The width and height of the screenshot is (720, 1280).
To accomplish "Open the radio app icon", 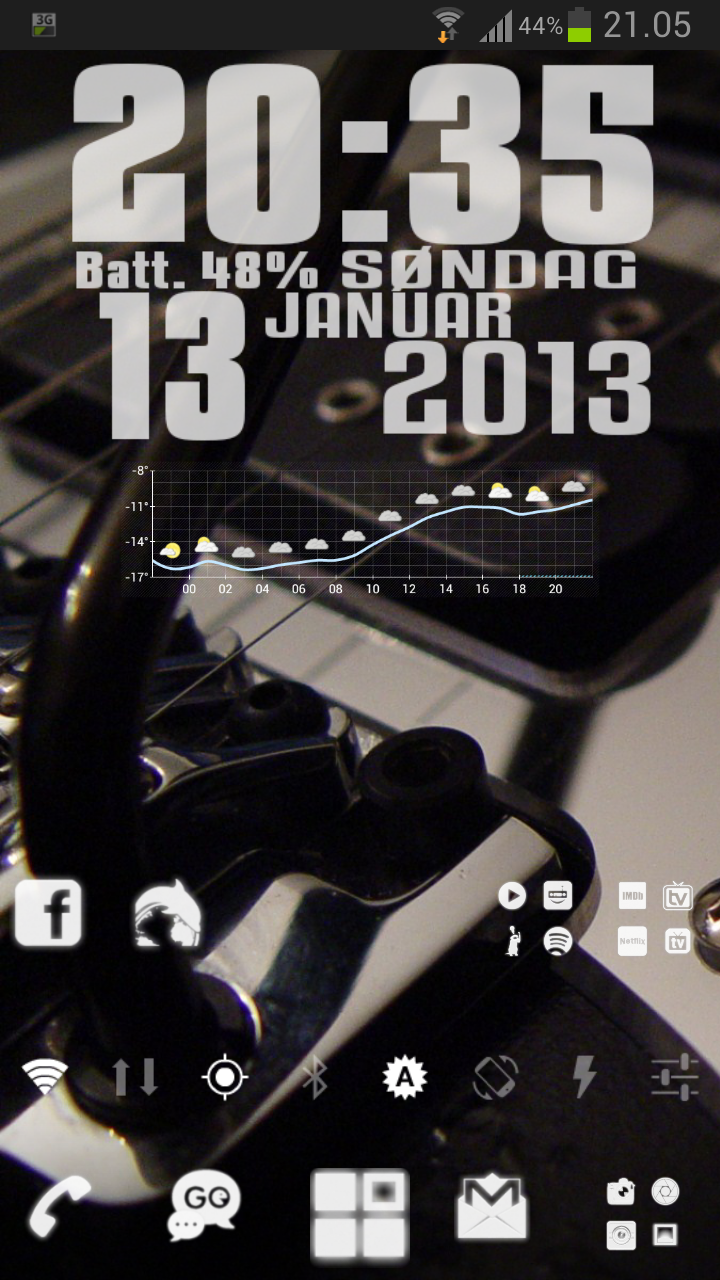I will pos(558,896).
